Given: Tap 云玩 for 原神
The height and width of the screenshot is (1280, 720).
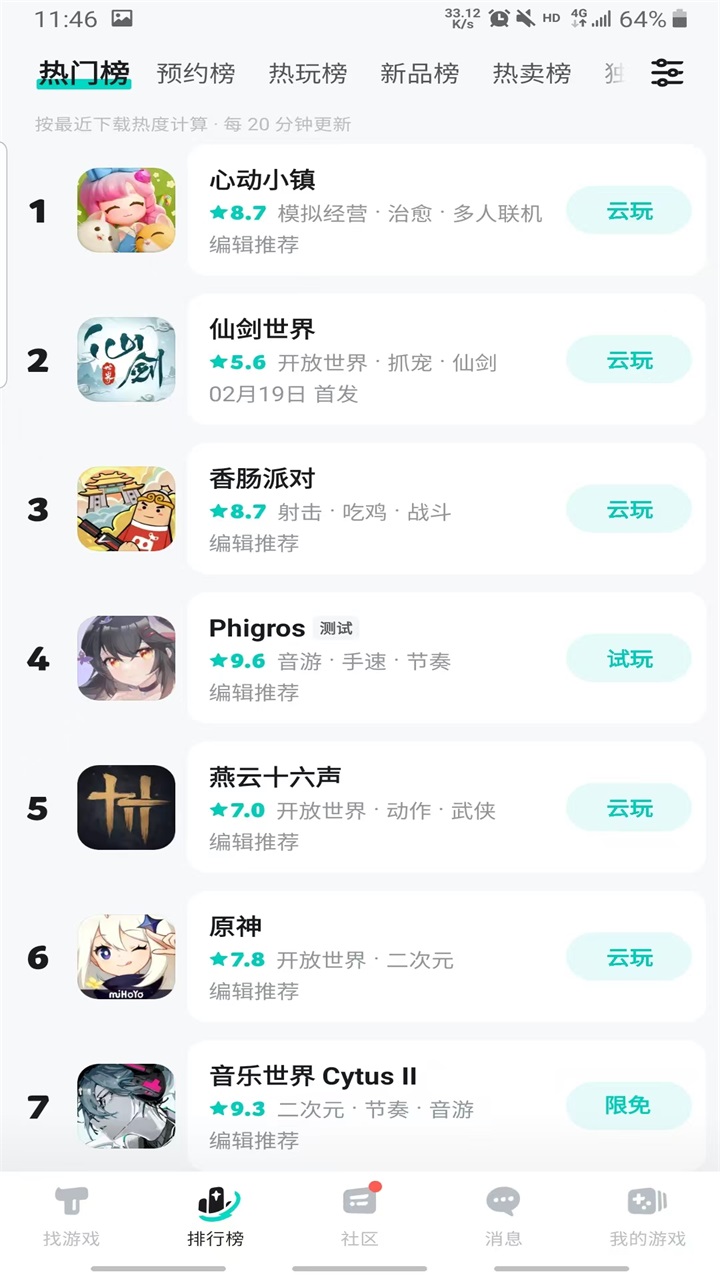Looking at the screenshot, I should point(629,957).
